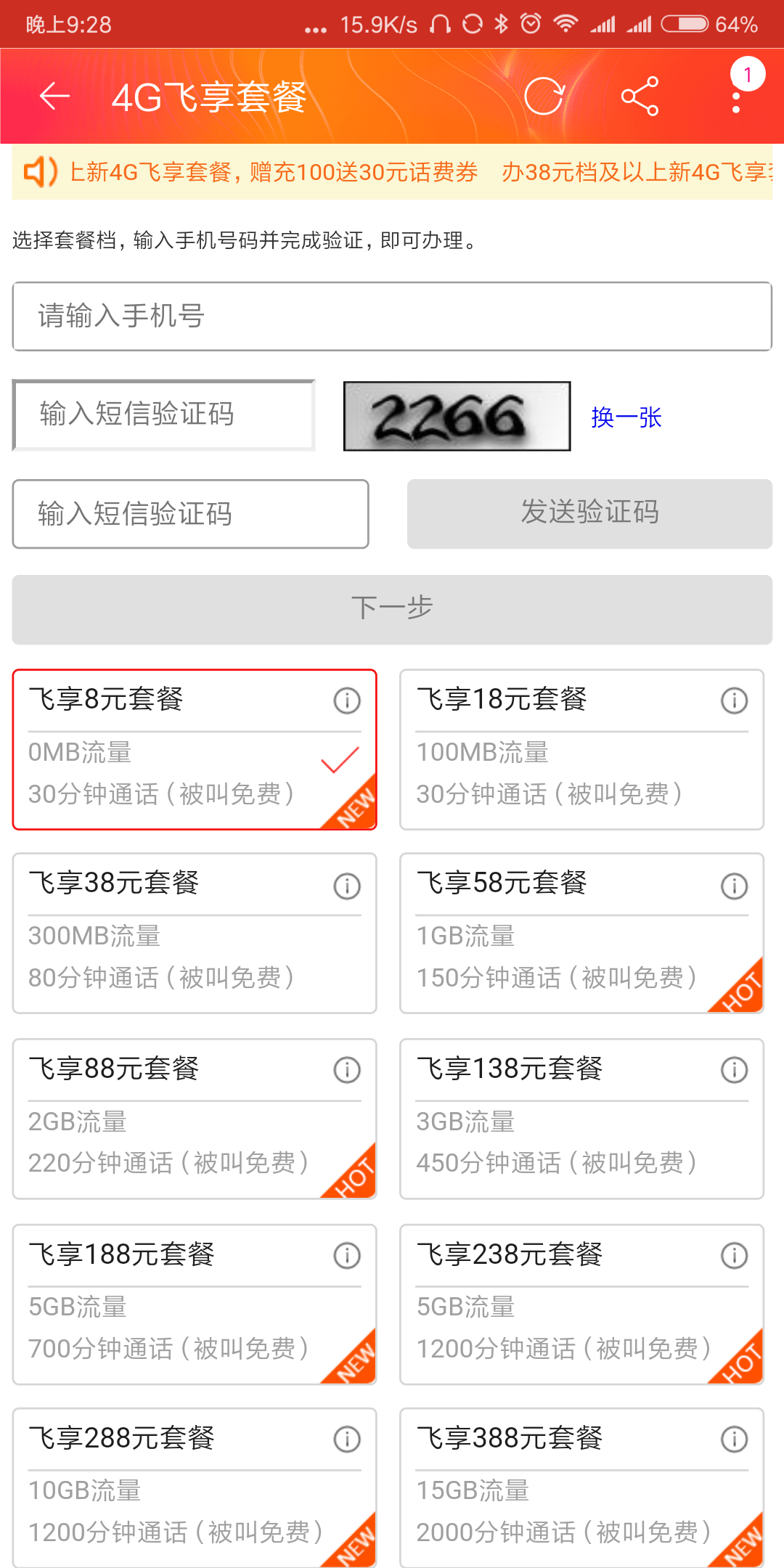The image size is (784, 1568).
Task: Focus the 请输入手机号 phone number field
Action: pyautogui.click(x=392, y=317)
